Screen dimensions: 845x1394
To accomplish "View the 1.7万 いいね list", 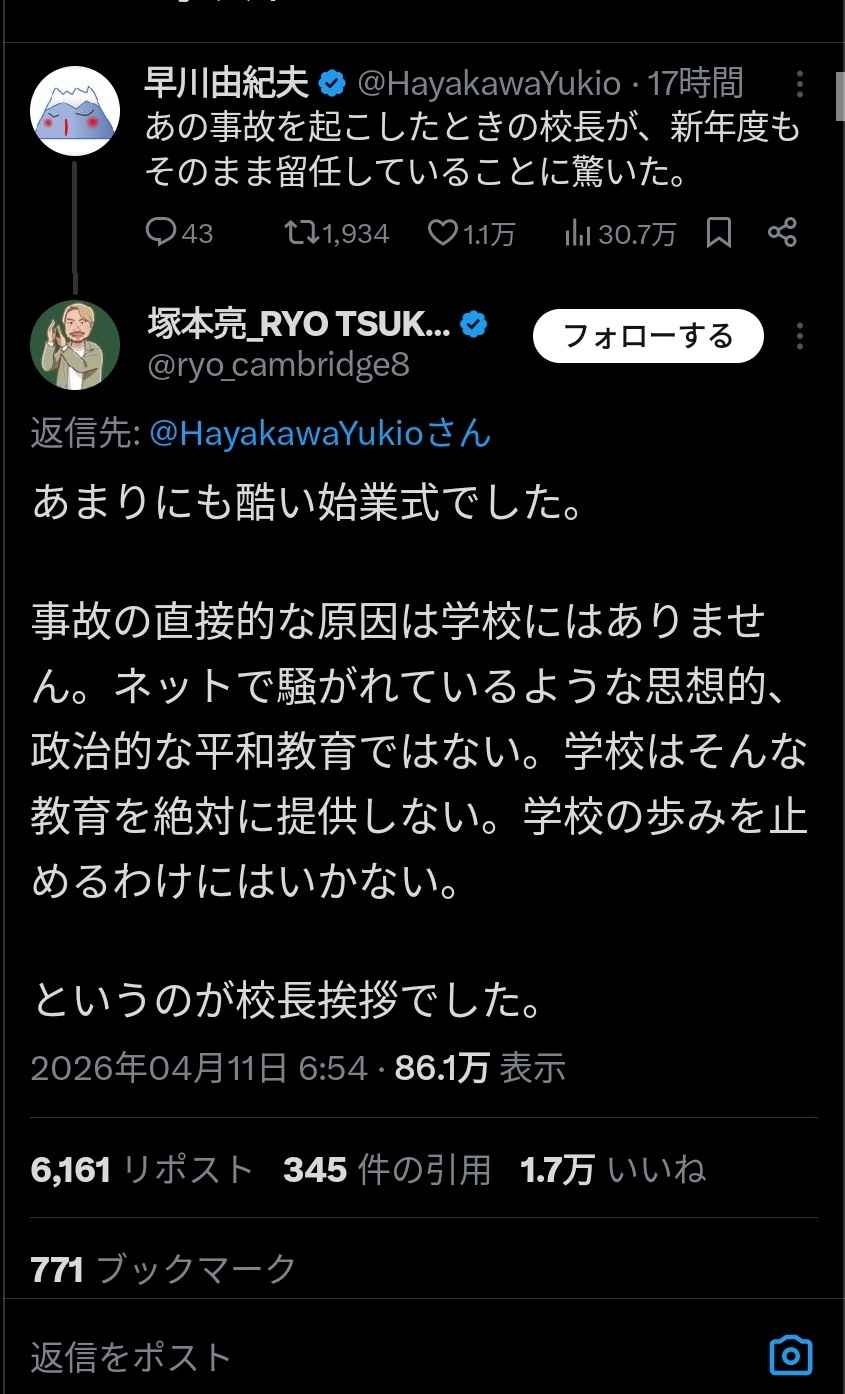I will tap(612, 1169).
